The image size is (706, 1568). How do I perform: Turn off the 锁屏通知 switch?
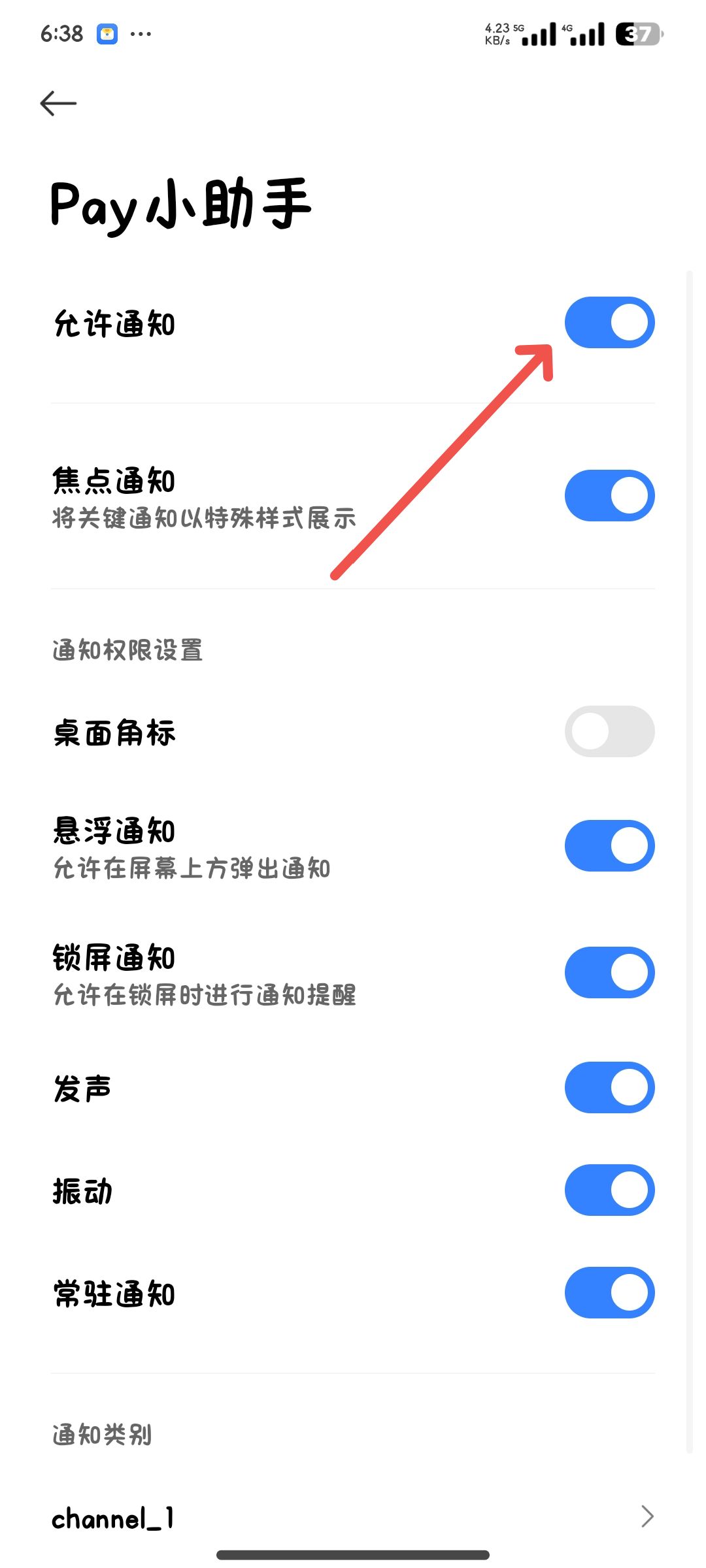click(609, 972)
